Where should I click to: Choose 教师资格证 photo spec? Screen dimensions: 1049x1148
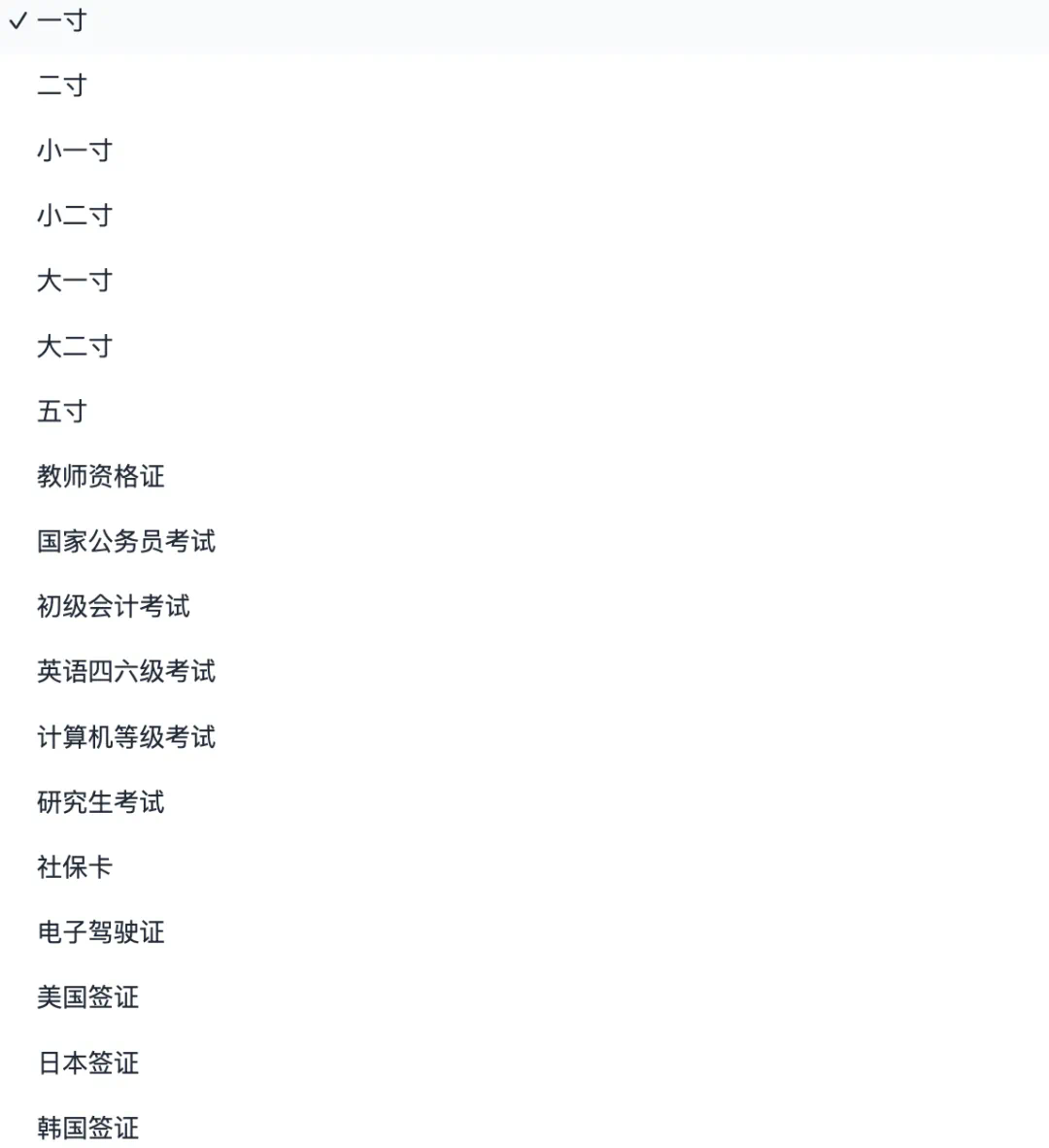tap(101, 476)
